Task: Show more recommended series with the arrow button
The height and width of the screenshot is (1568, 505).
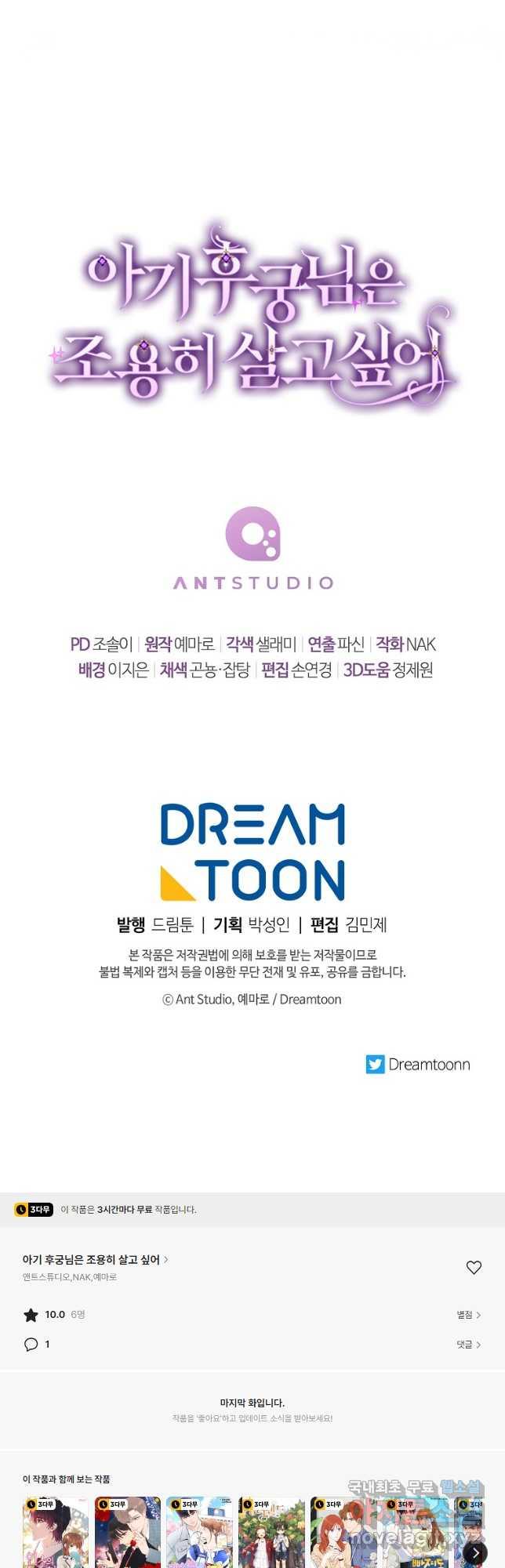Action: 475,1552
